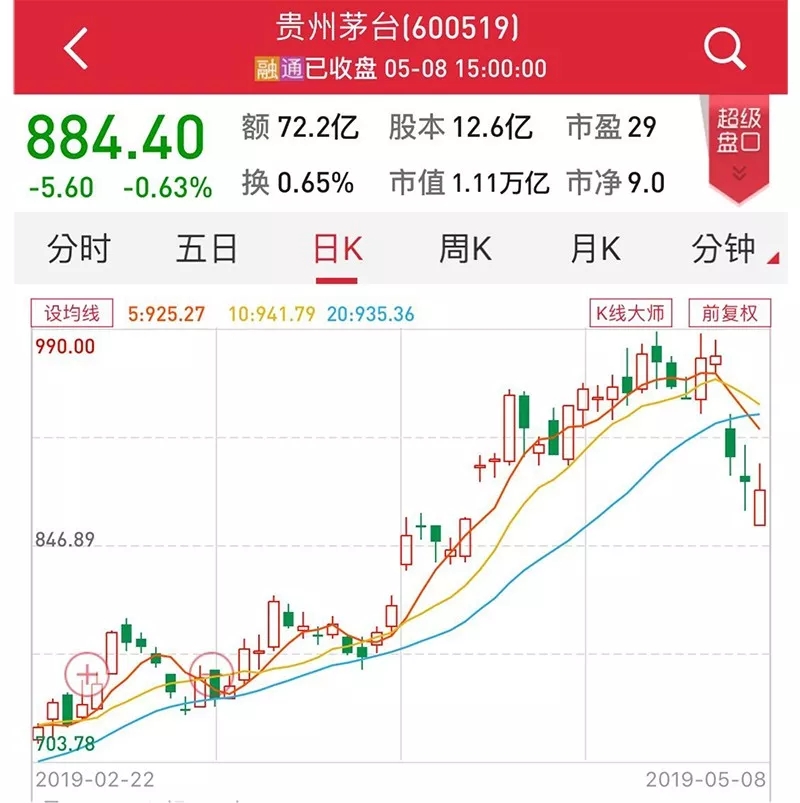Open the stock search magnifier

(724, 48)
